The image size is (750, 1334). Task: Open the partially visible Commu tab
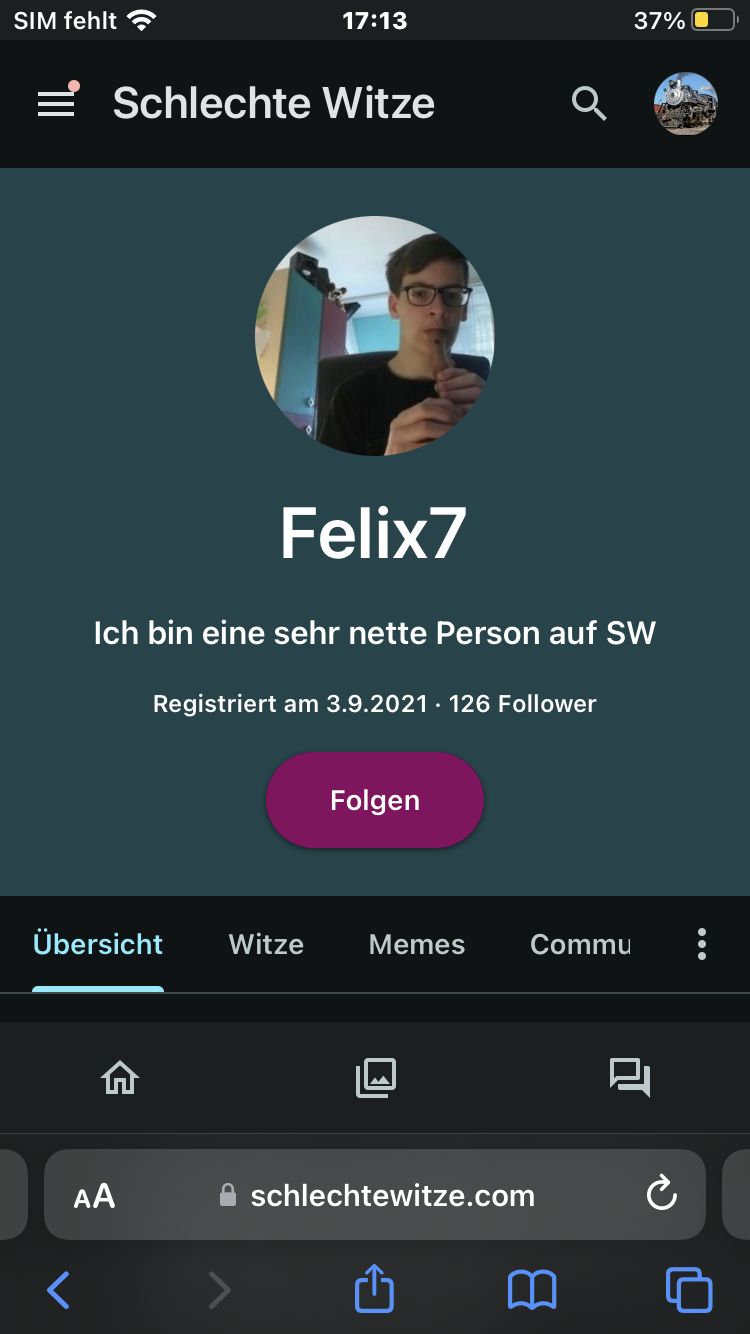tap(580, 944)
